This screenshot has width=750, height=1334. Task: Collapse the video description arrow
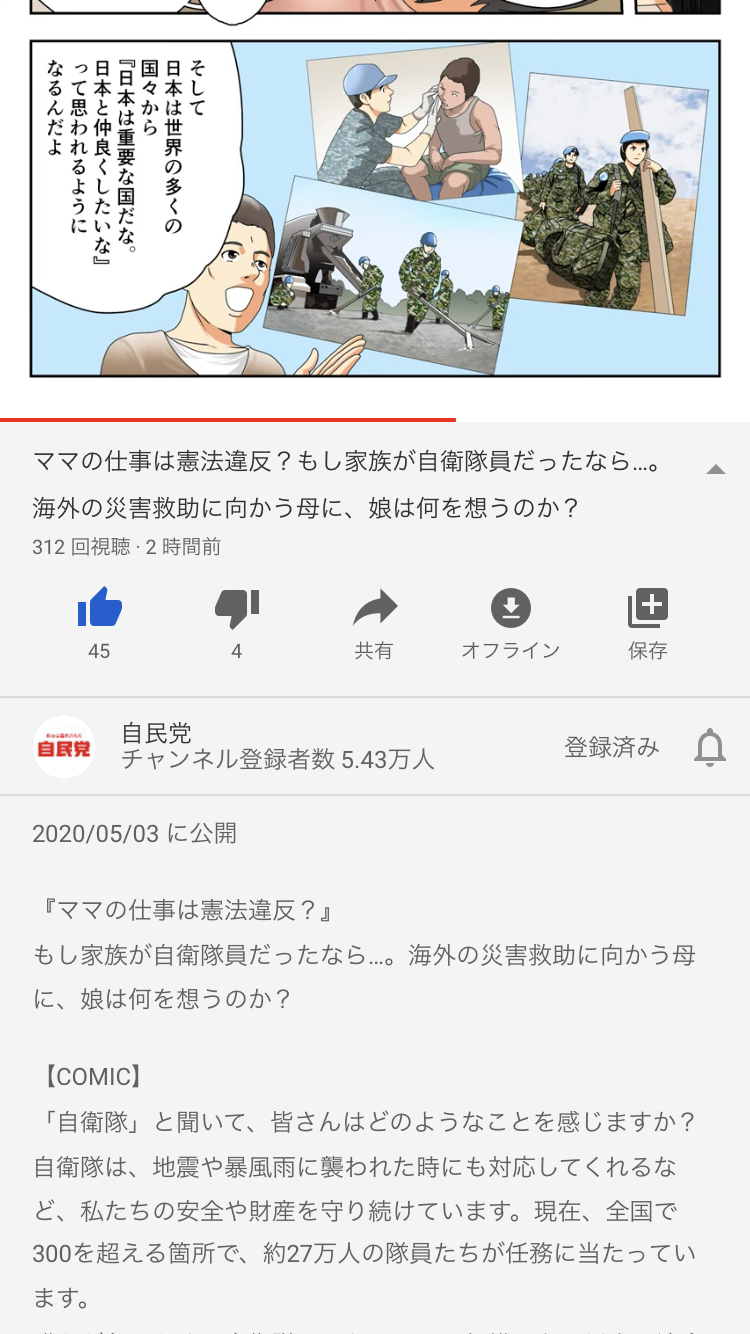pyautogui.click(x=715, y=469)
